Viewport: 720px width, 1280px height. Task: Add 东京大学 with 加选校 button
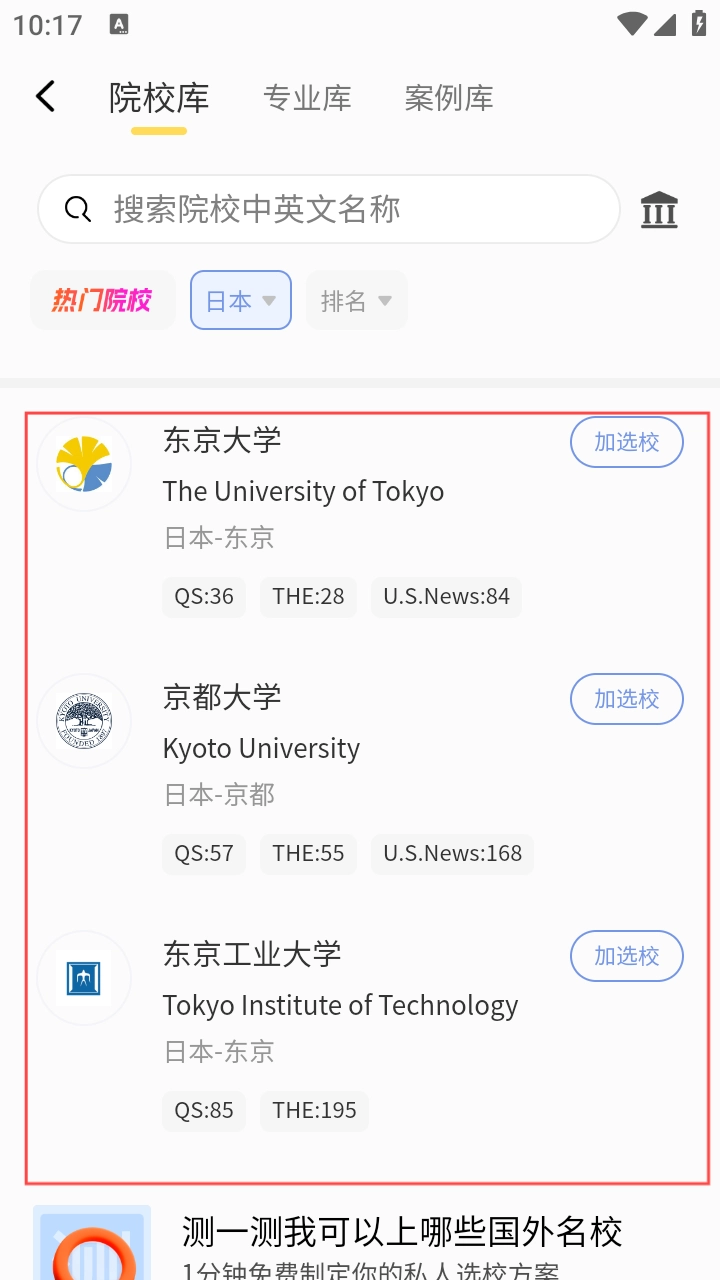click(626, 442)
